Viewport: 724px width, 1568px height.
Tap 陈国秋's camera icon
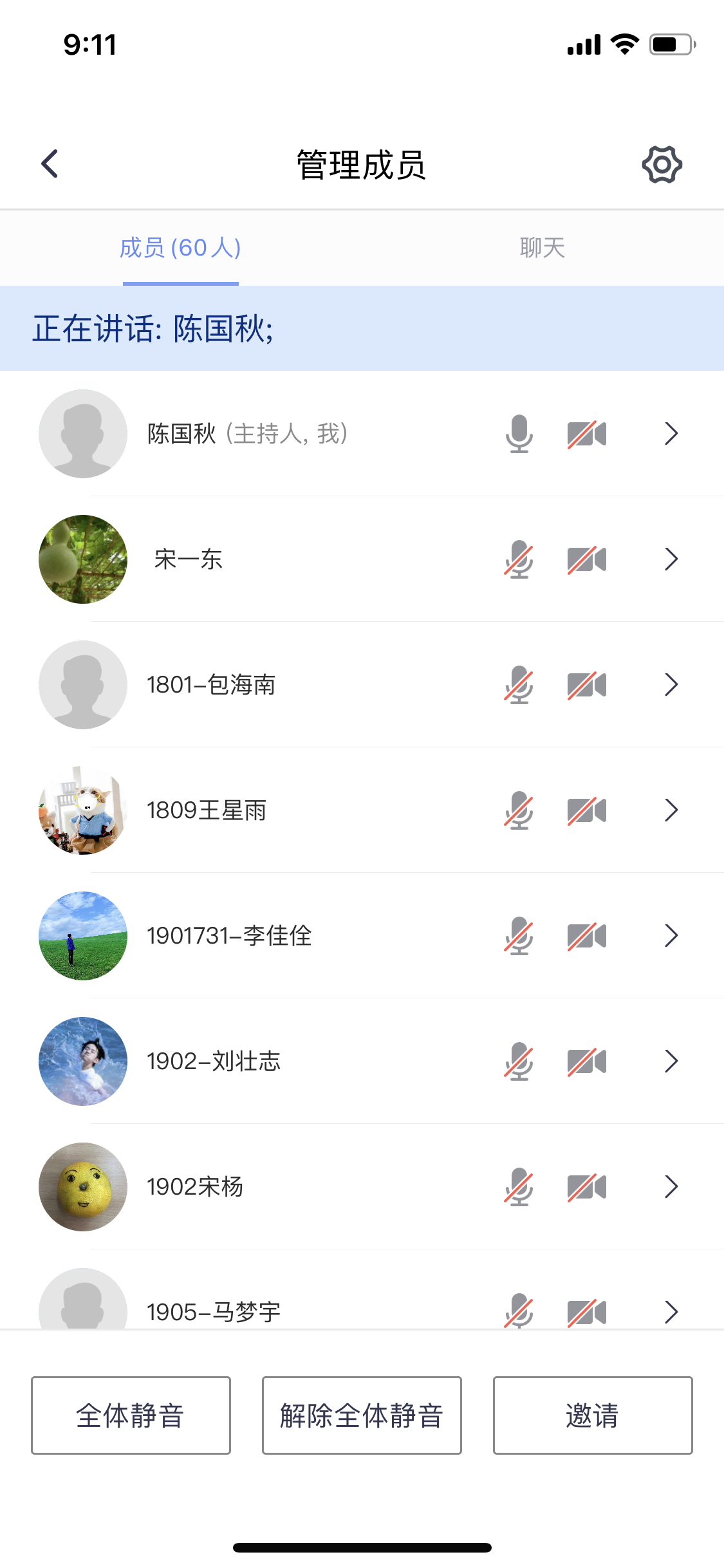click(x=586, y=434)
